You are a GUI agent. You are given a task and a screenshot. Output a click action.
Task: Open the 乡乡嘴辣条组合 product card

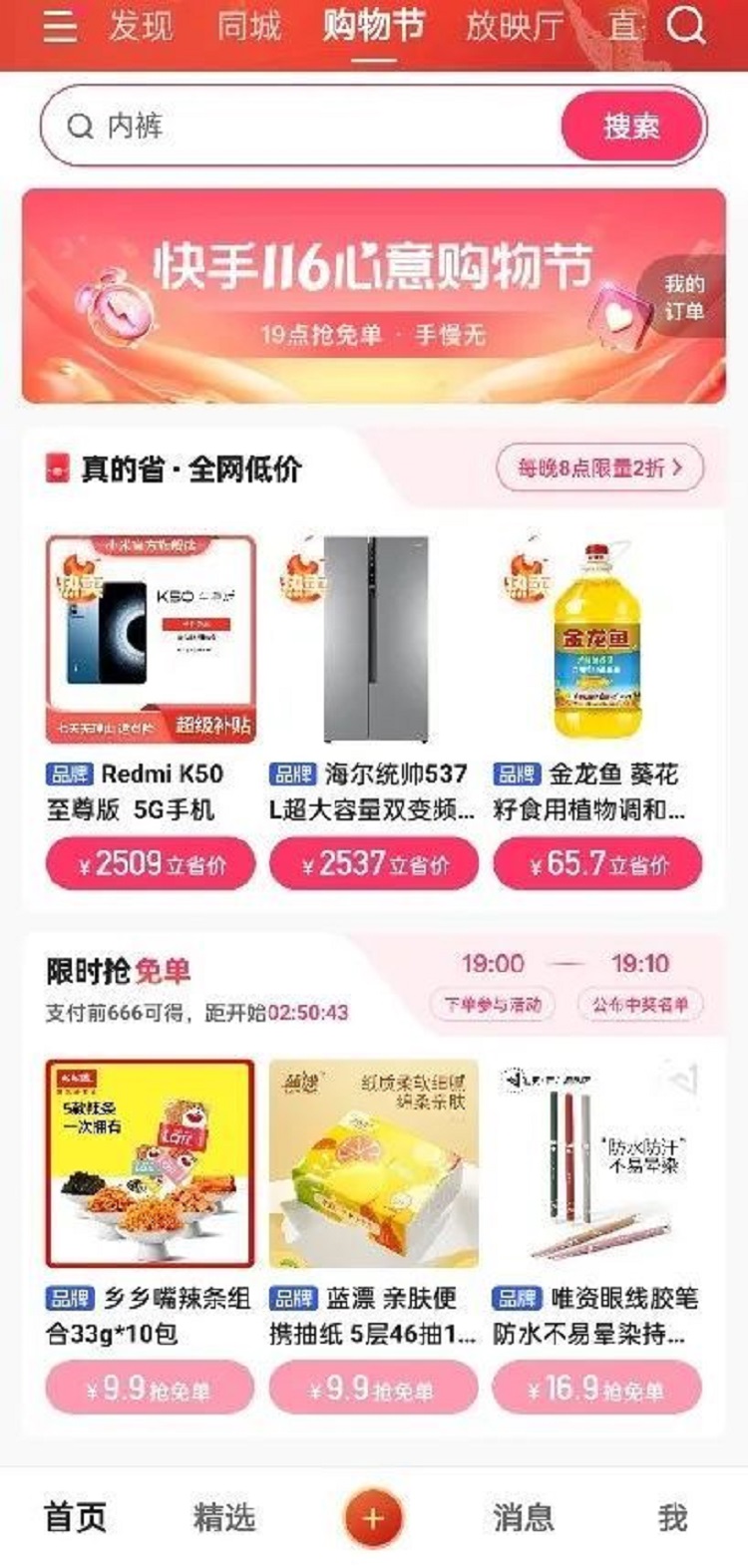click(151, 1163)
